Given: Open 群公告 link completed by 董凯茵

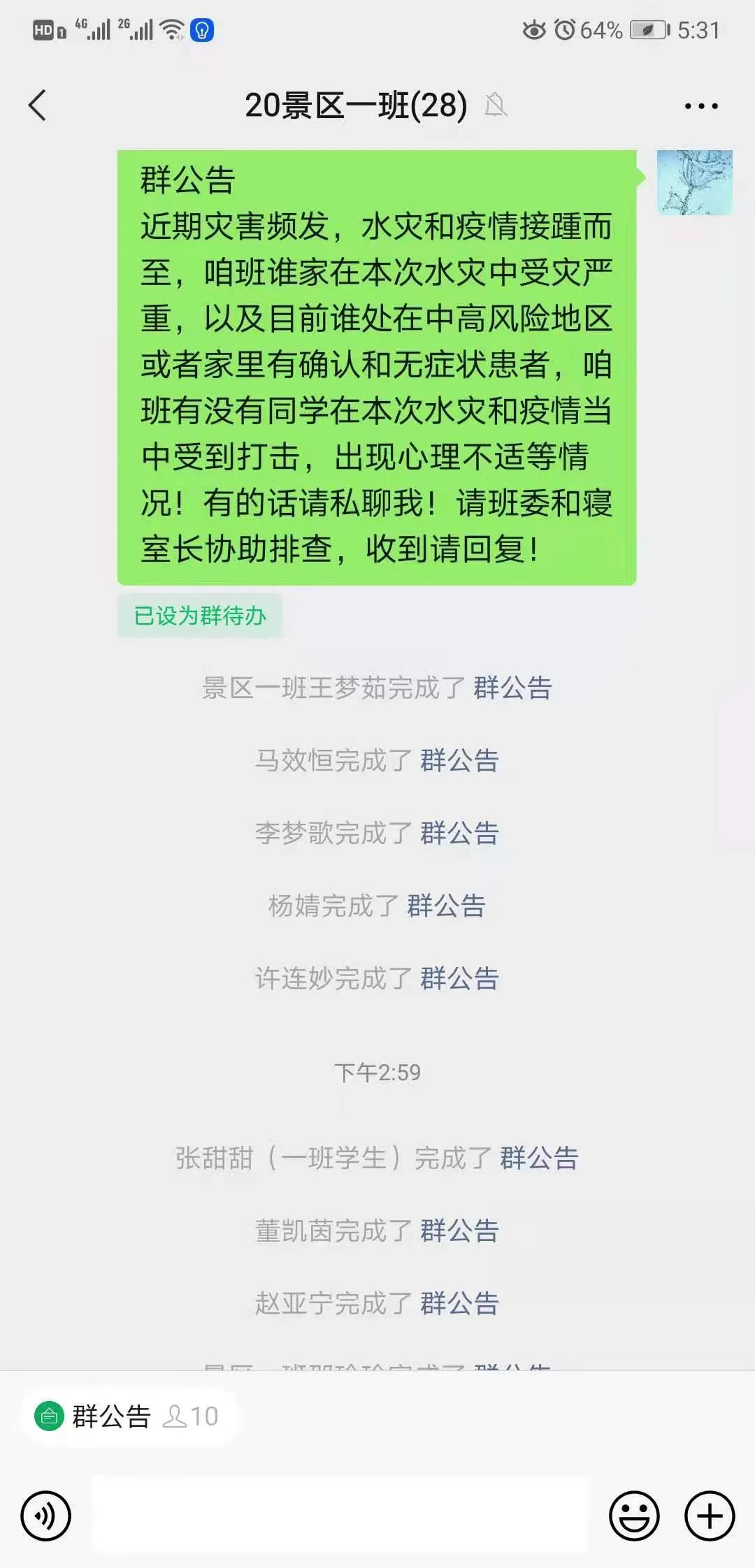Looking at the screenshot, I should coord(459,1231).
